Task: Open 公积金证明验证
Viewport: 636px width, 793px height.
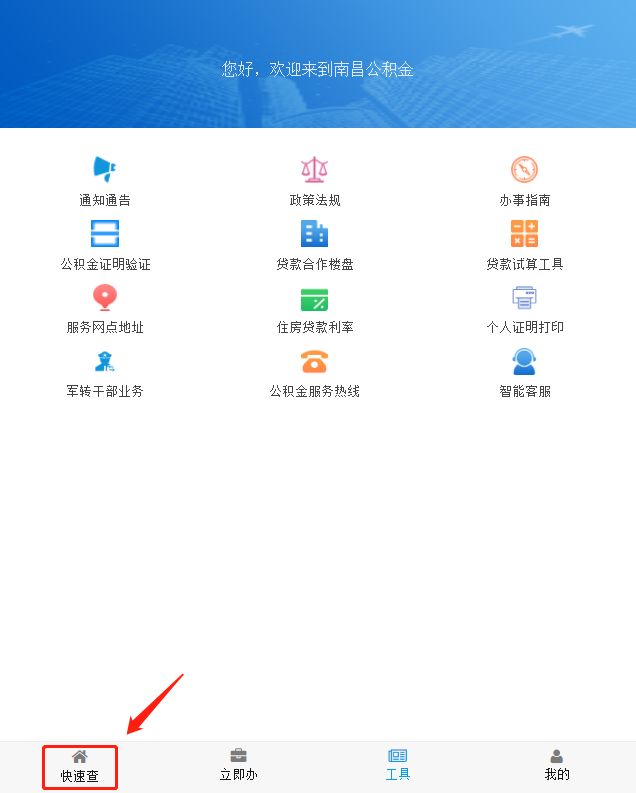Action: pos(105,244)
